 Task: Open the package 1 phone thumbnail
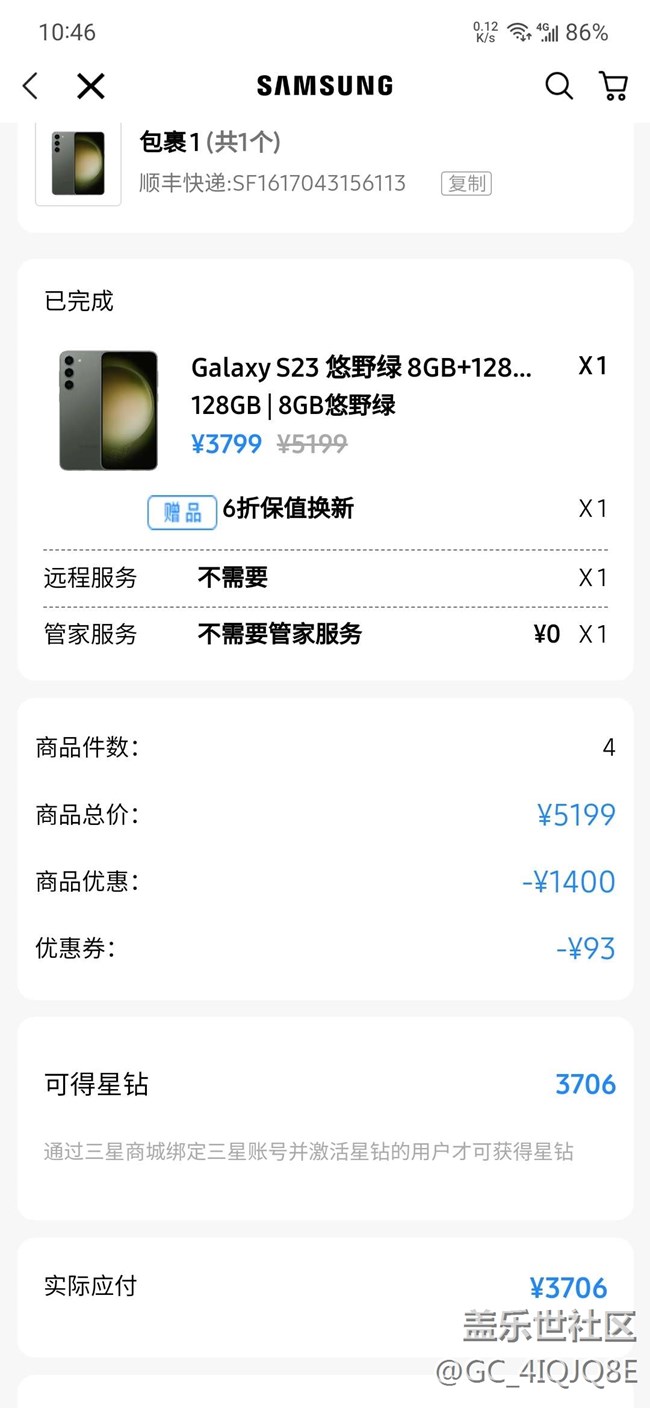pos(78,164)
